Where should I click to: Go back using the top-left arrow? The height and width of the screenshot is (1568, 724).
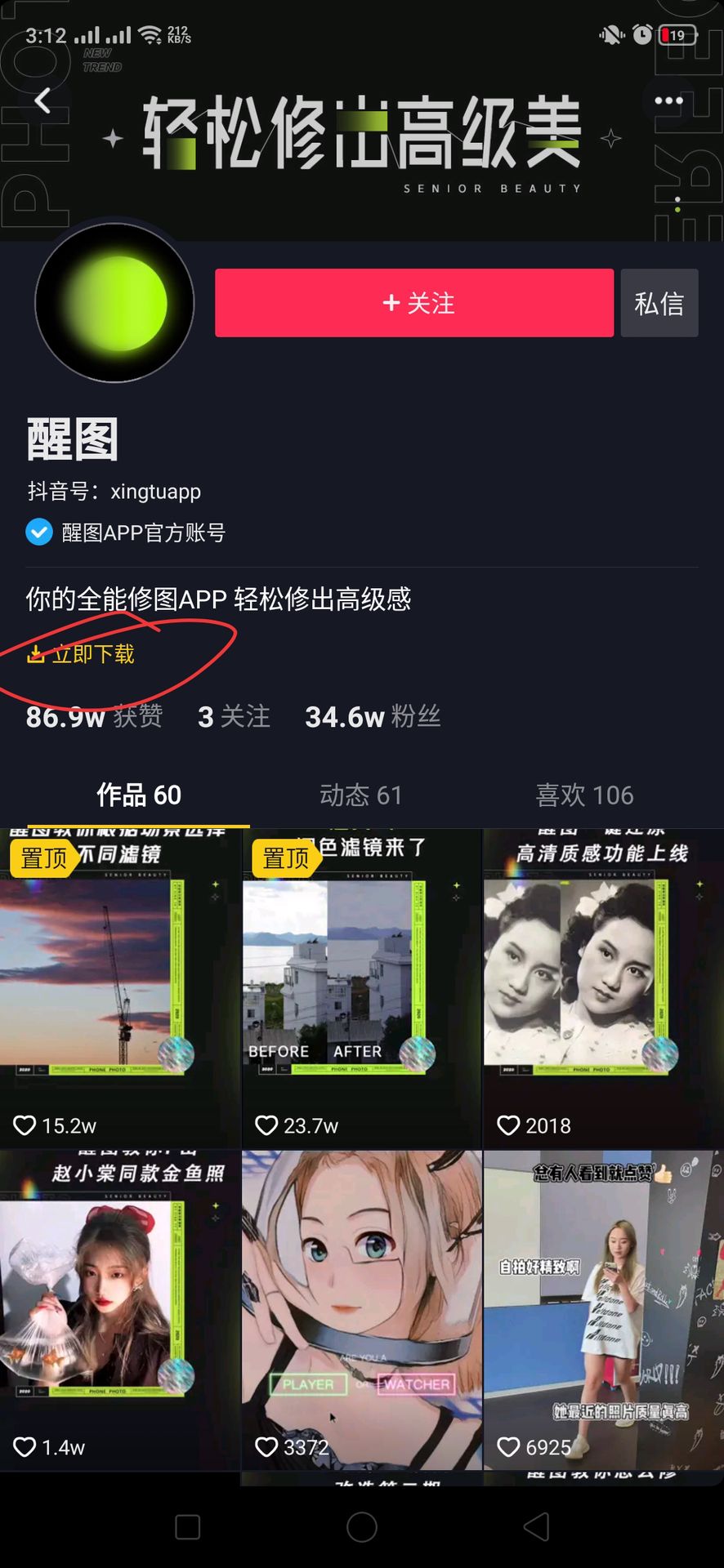43,100
